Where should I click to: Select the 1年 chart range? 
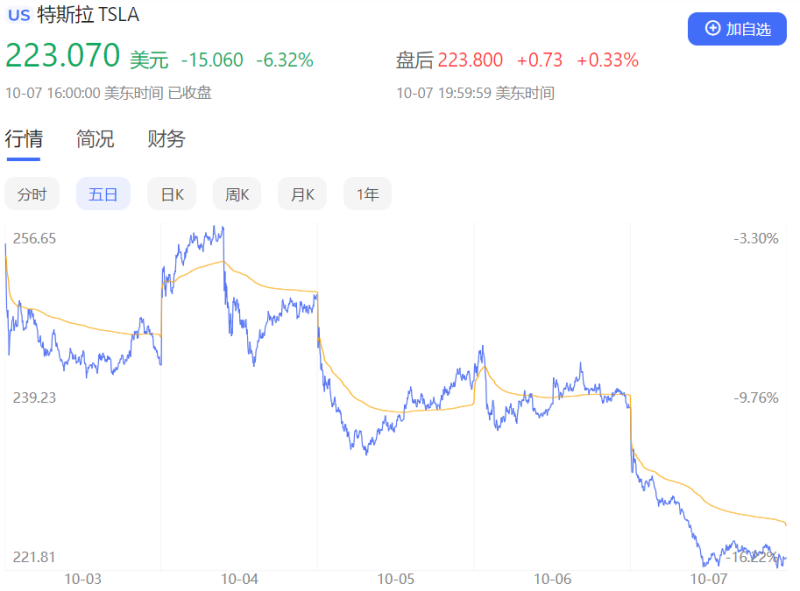(367, 194)
